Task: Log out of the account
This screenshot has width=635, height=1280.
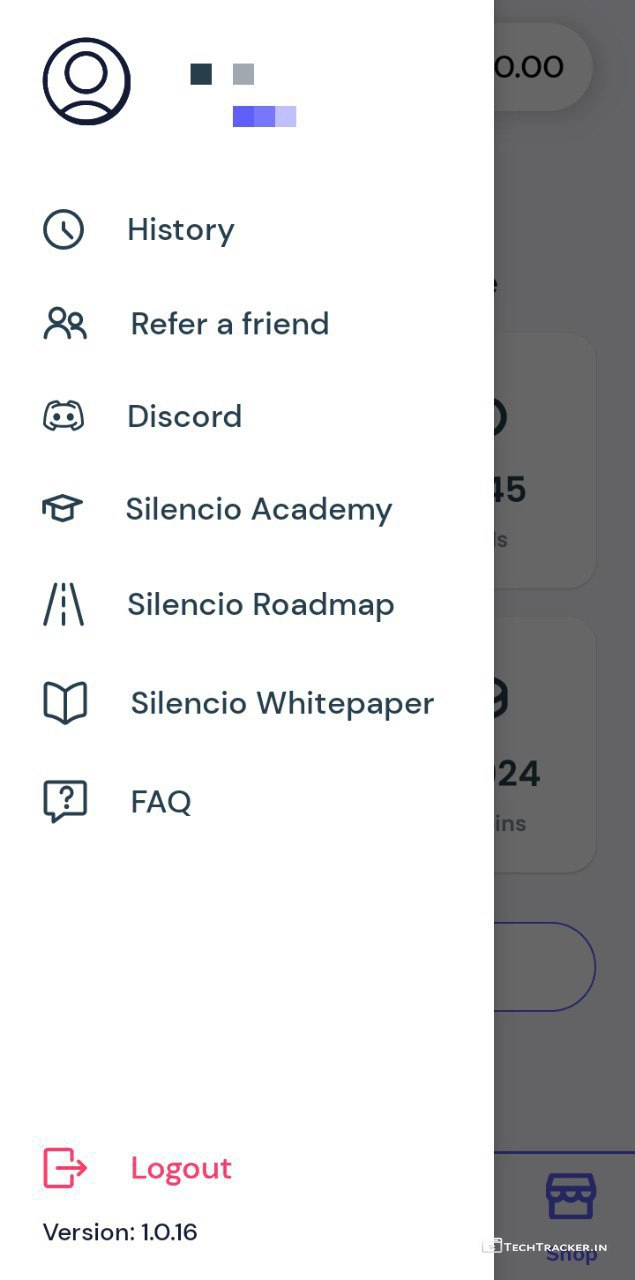Action: click(x=180, y=1168)
